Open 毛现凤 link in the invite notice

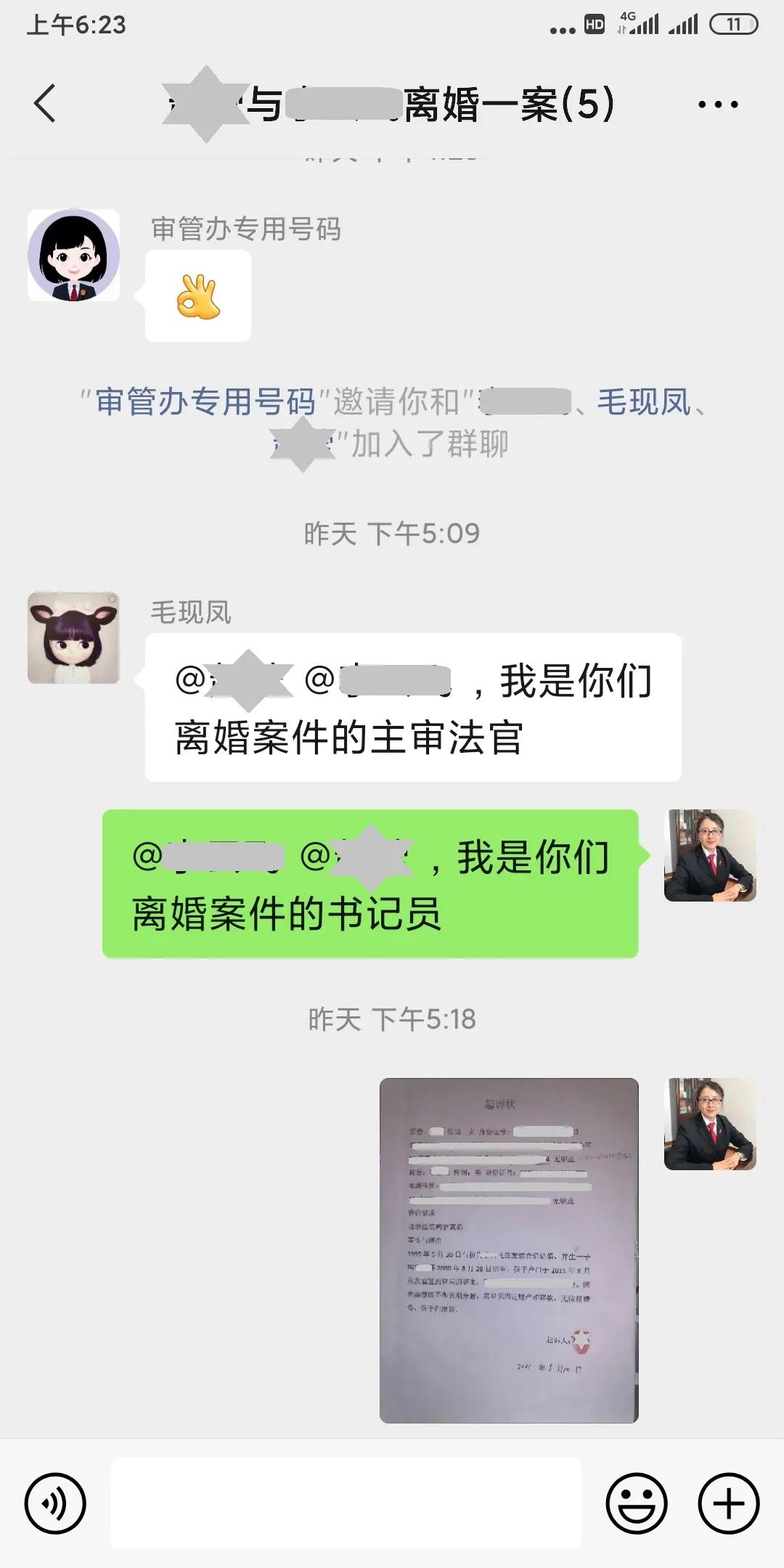[x=643, y=402]
